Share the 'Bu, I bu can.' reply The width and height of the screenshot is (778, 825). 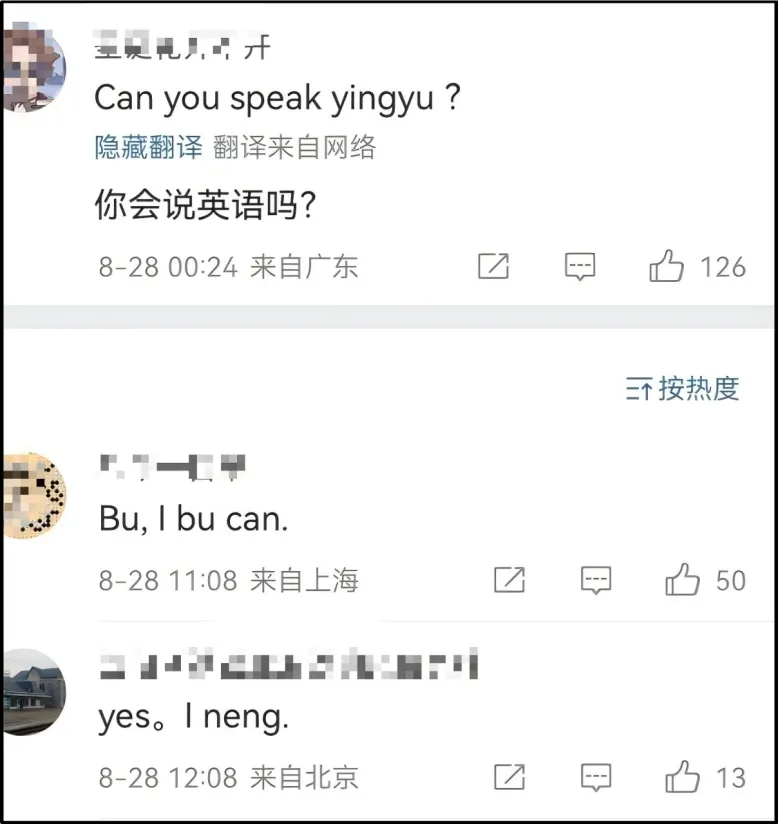(509, 579)
